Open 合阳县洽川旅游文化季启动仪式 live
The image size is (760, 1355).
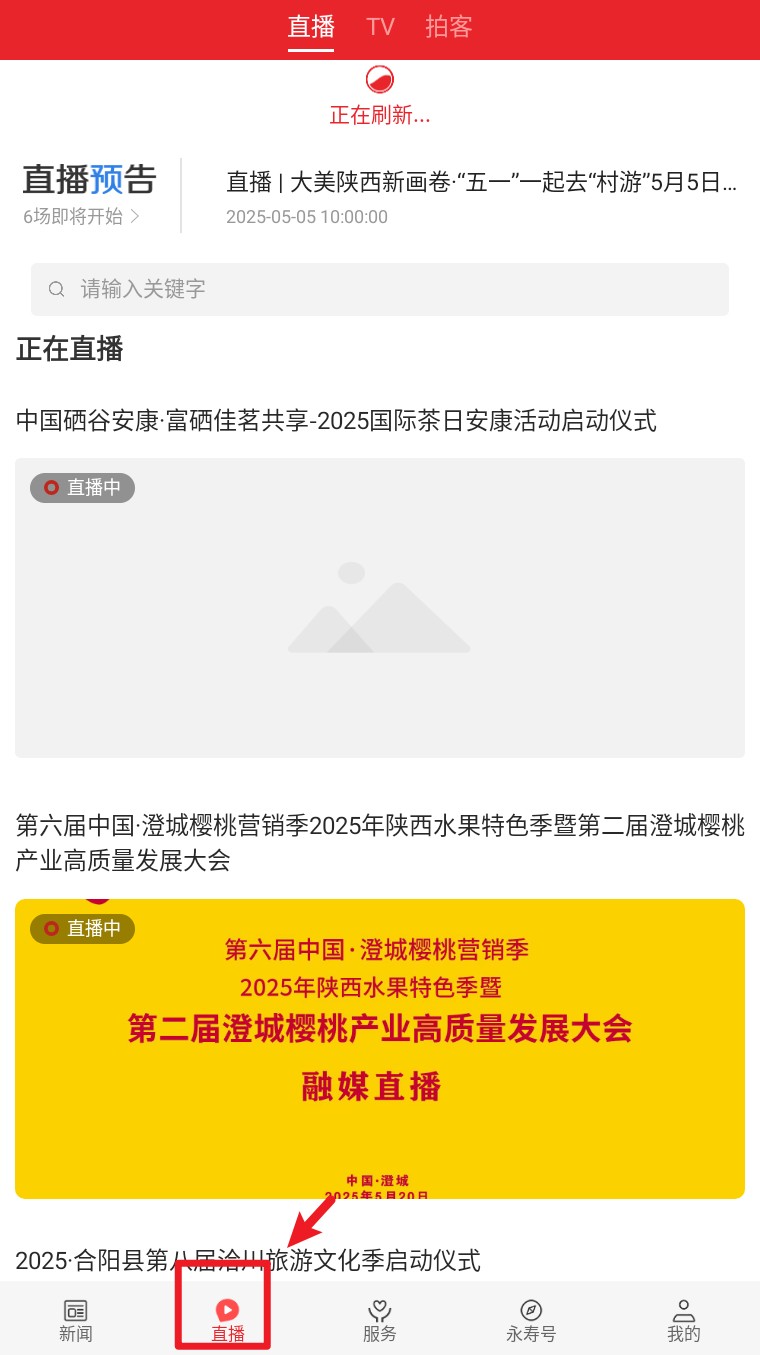(x=248, y=1260)
